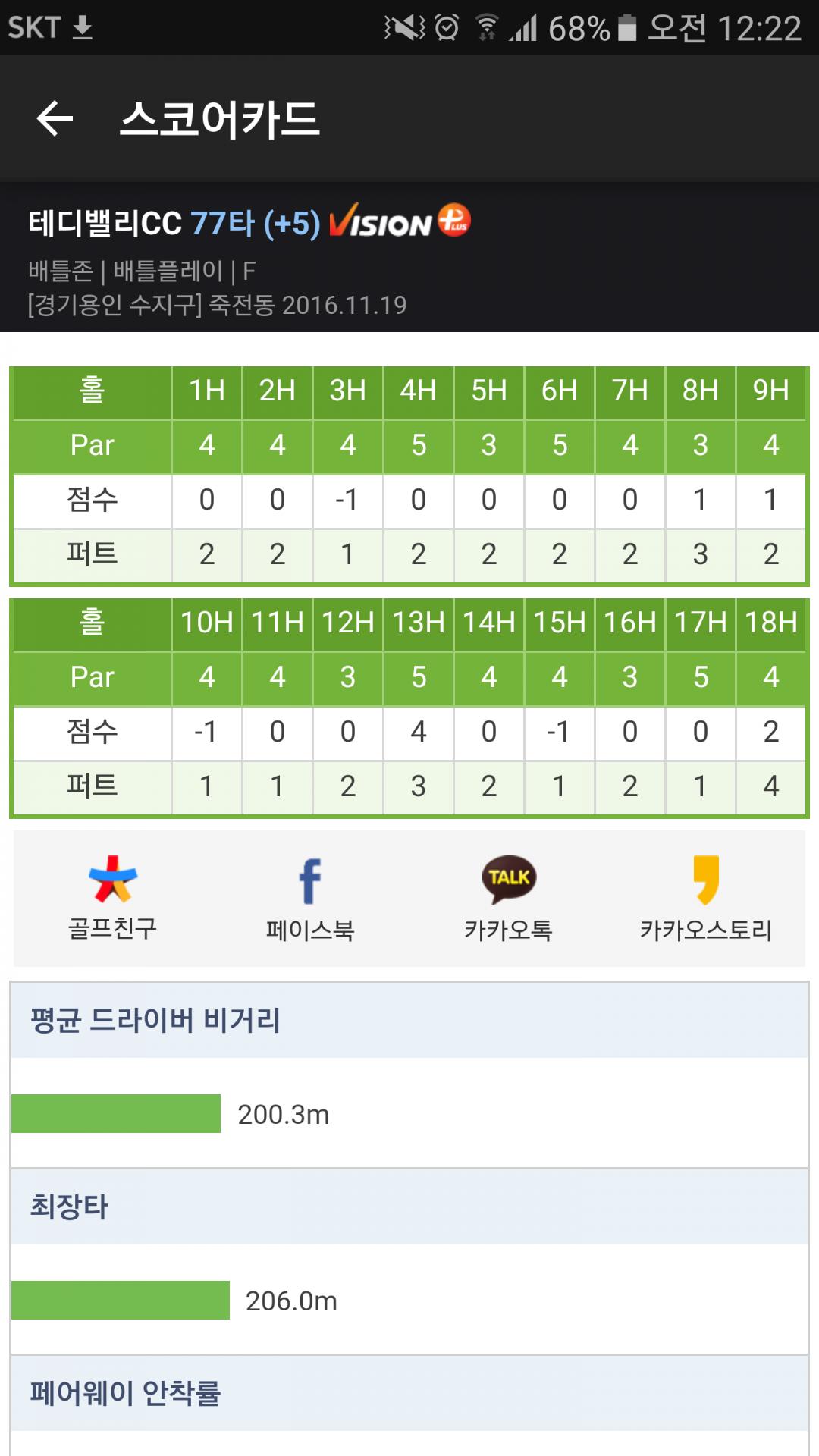Post scorecard to 카카오스토리
This screenshot has width=819, height=1456.
(x=706, y=897)
